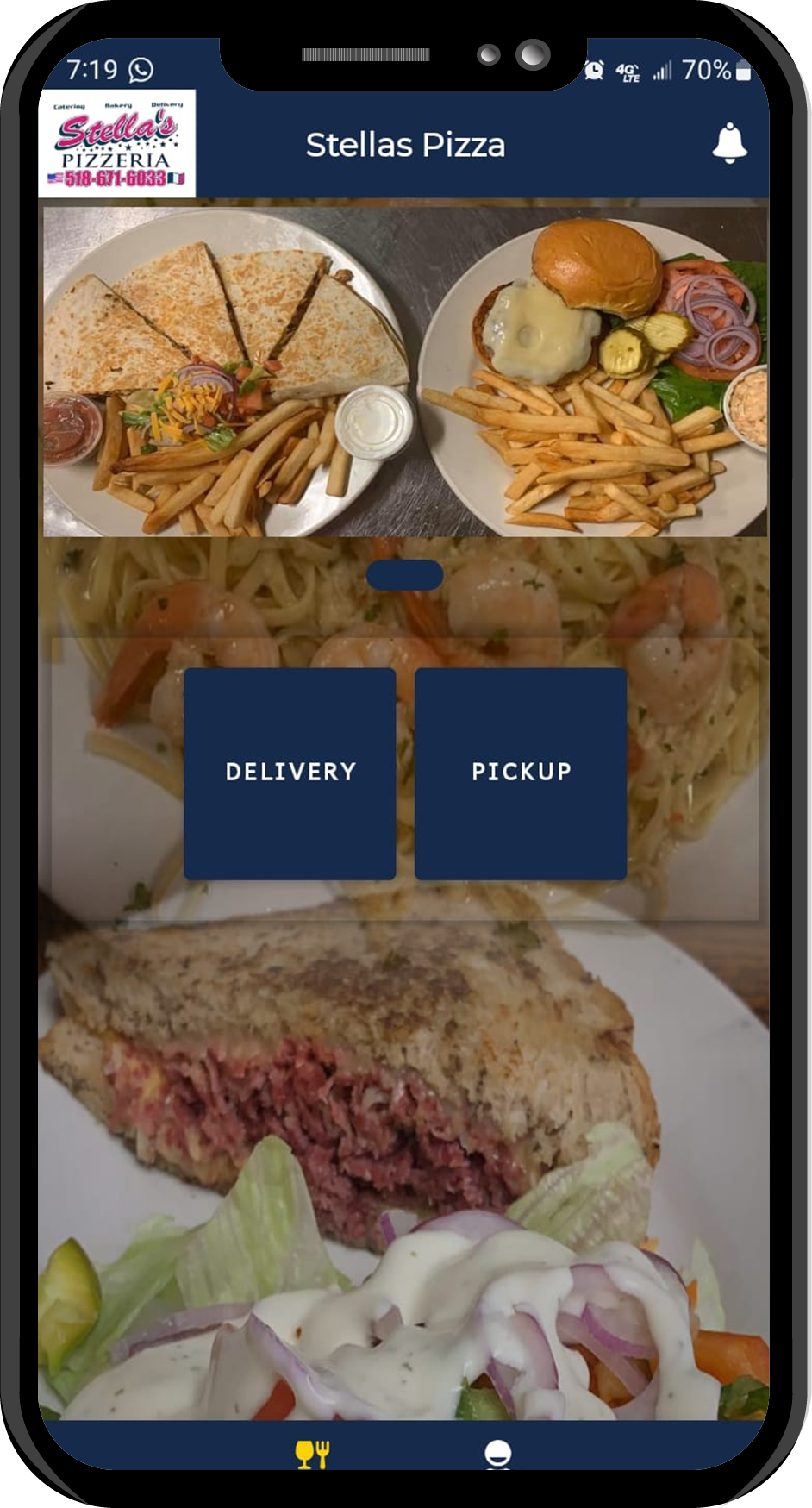Toggle between Delivery and Pickup by tapping Pickup card
This screenshot has width=812, height=1508.
coord(520,772)
